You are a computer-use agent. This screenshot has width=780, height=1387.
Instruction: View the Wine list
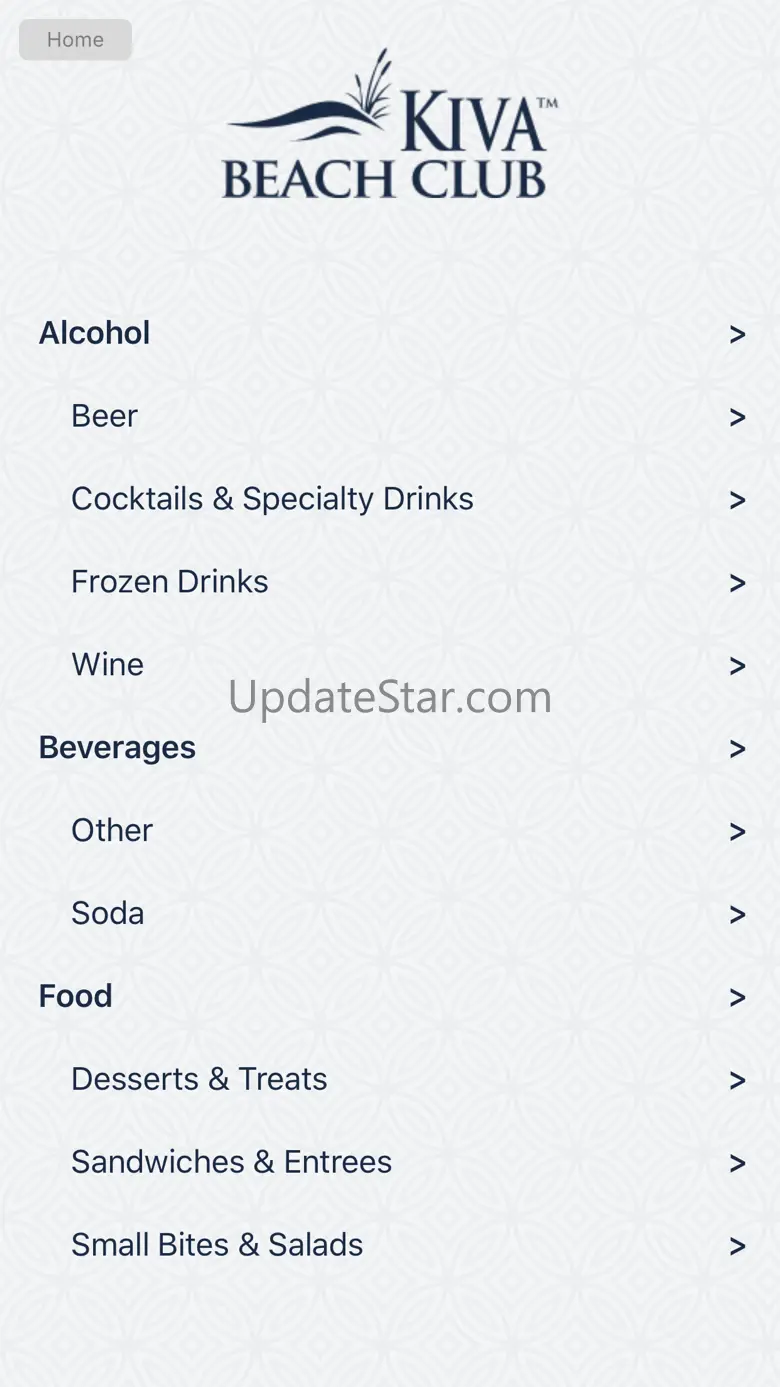(390, 665)
